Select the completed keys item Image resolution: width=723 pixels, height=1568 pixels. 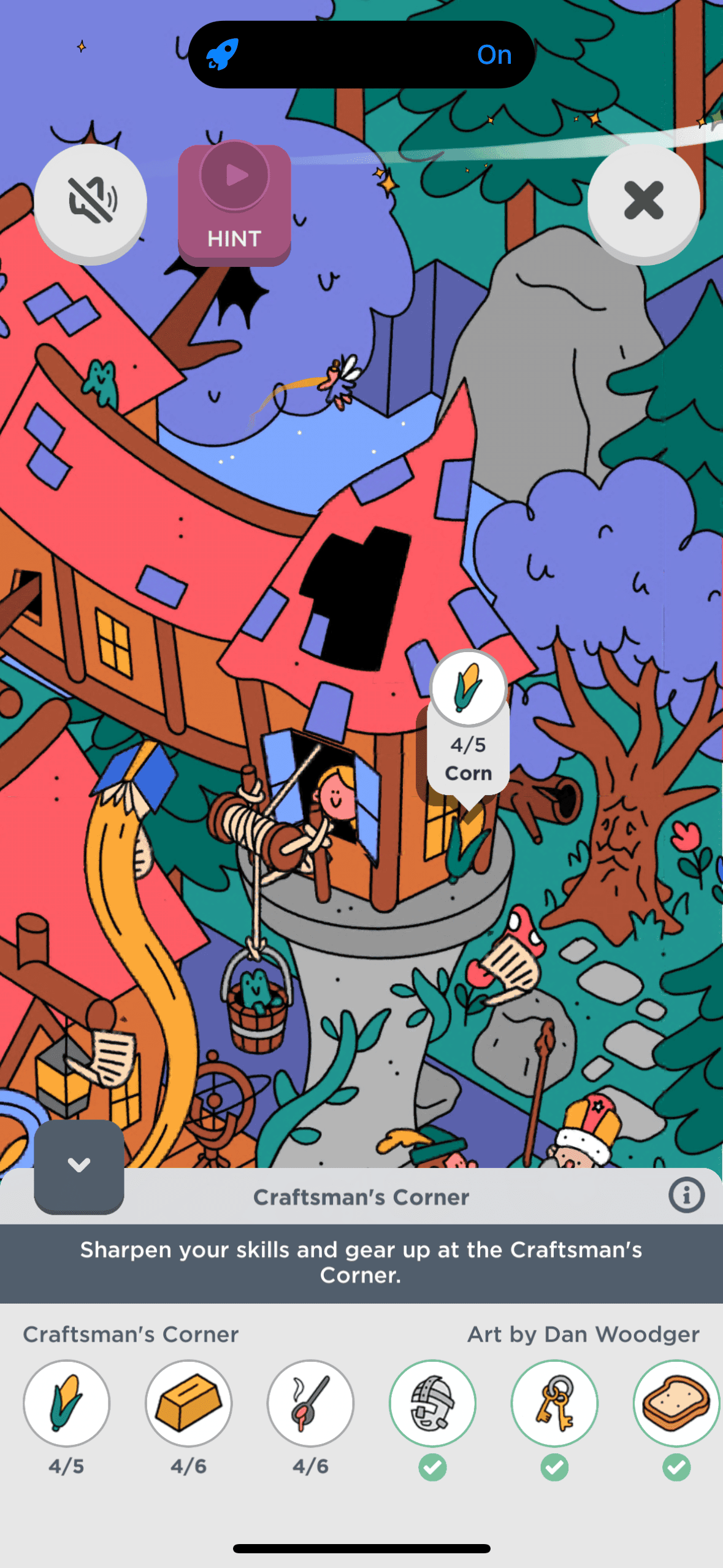pos(554,1403)
